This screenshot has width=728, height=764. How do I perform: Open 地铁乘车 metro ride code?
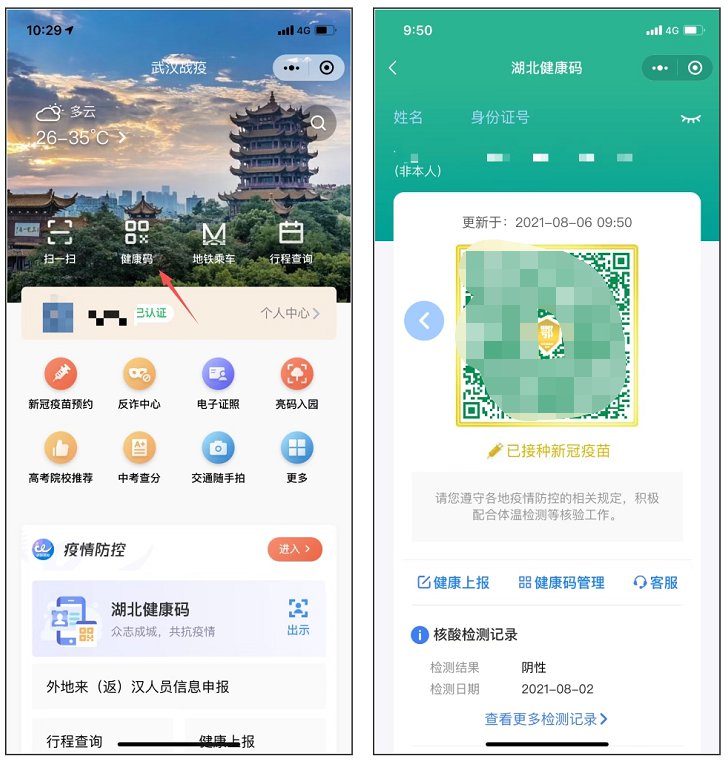pos(214,240)
